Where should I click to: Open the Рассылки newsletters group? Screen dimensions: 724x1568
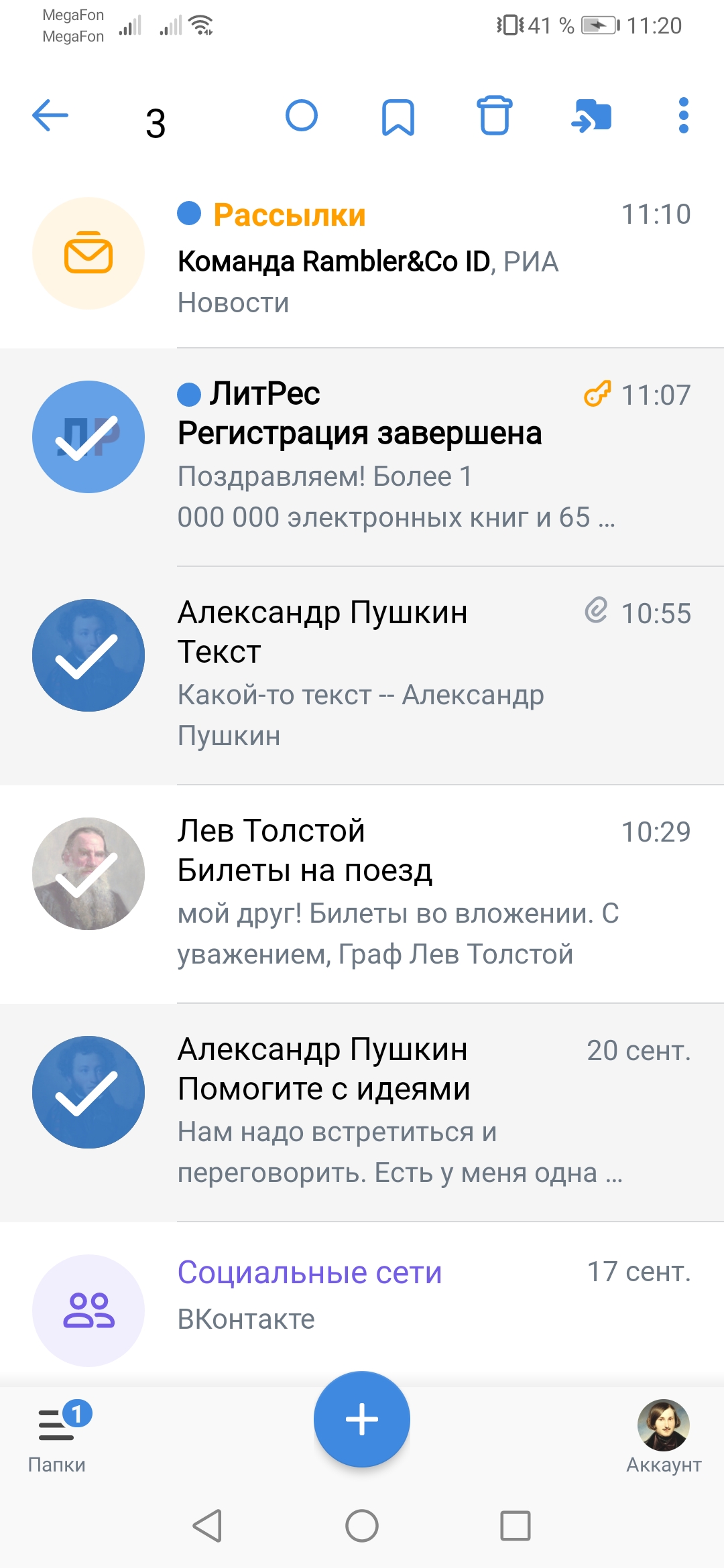362,258
